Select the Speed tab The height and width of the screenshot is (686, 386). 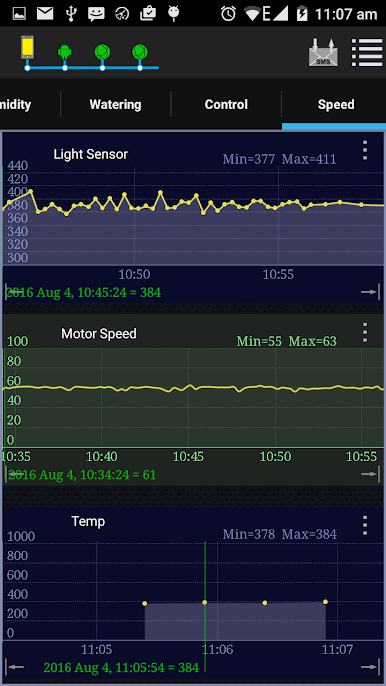coord(336,105)
